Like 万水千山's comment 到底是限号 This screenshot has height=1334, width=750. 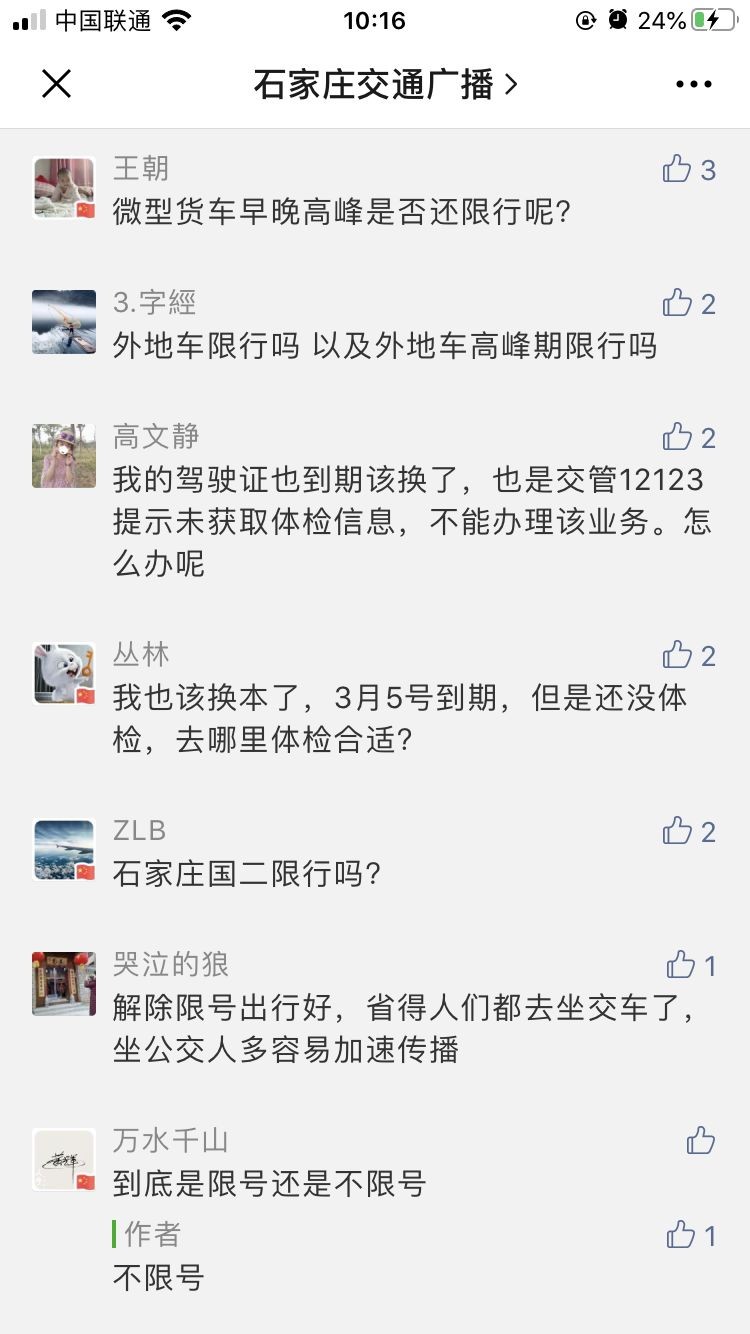pos(701,1141)
